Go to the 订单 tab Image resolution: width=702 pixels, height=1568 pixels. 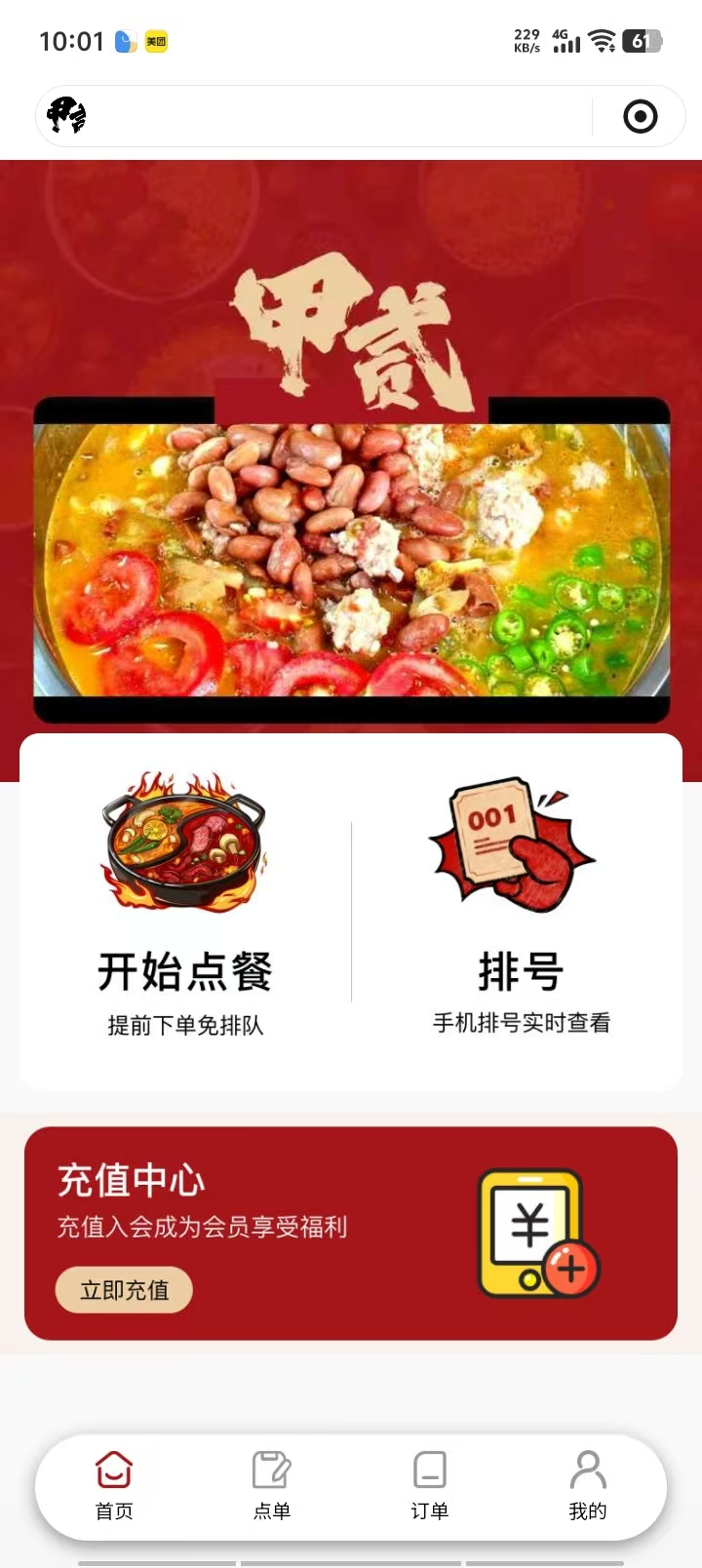[430, 1486]
